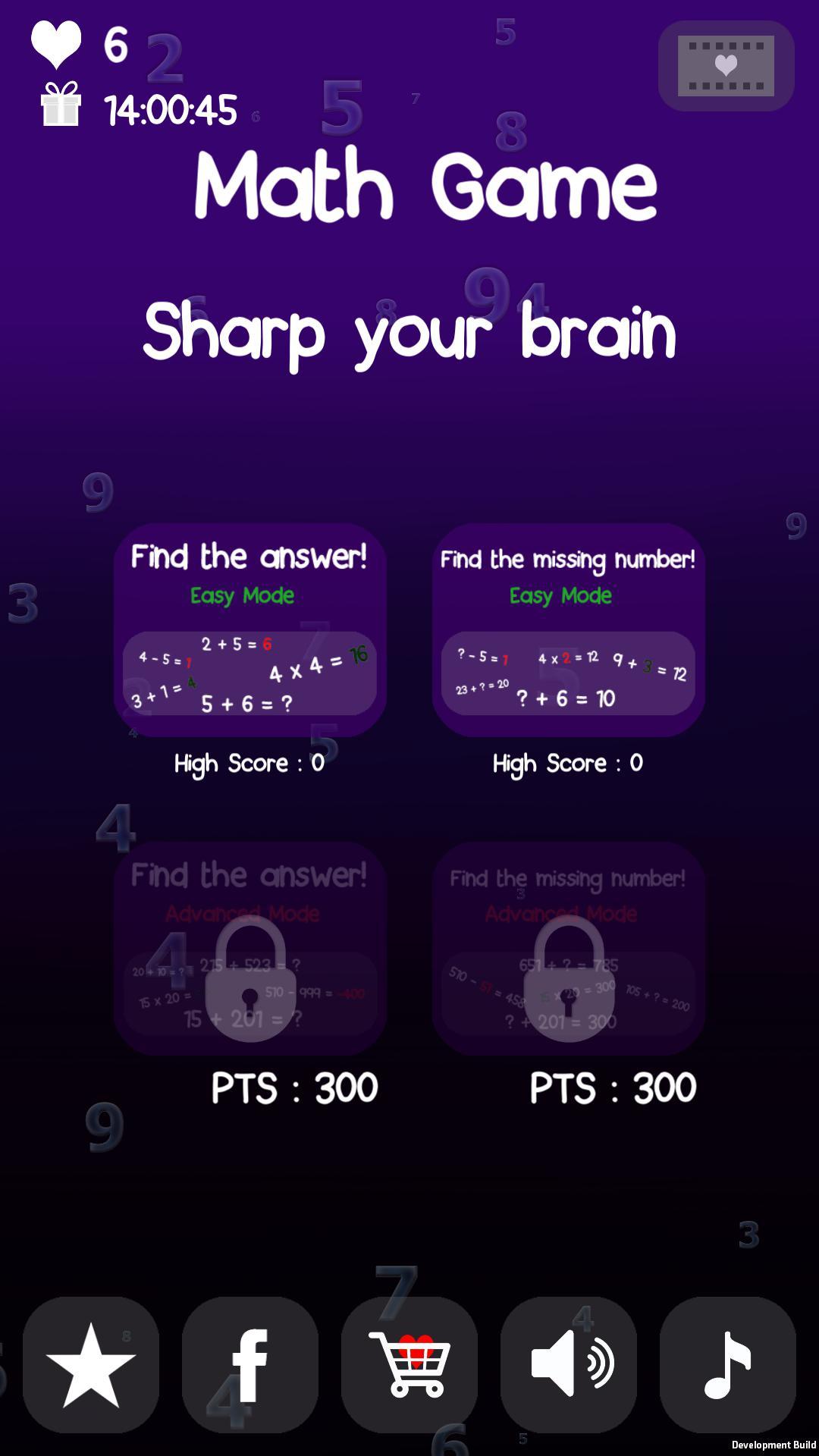Toggle background music note button
Image resolution: width=819 pixels, height=1456 pixels.
[x=728, y=1364]
